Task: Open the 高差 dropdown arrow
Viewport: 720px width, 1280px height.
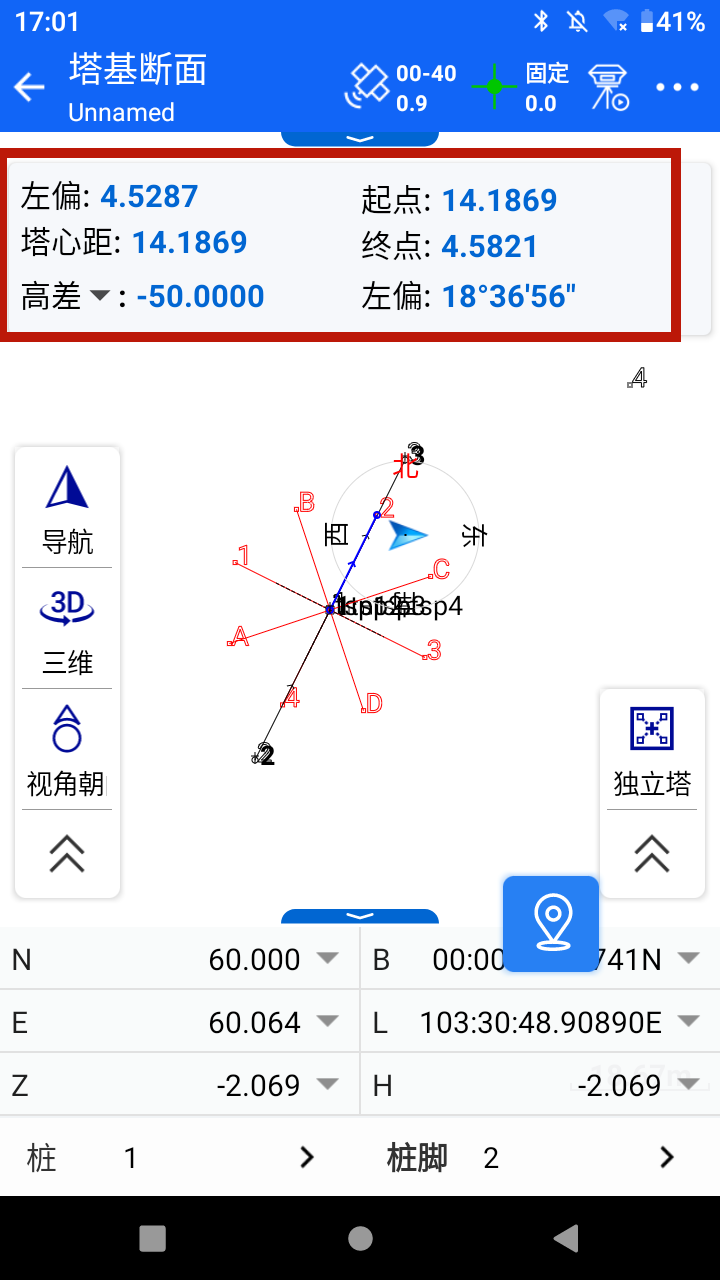Action: (99, 296)
